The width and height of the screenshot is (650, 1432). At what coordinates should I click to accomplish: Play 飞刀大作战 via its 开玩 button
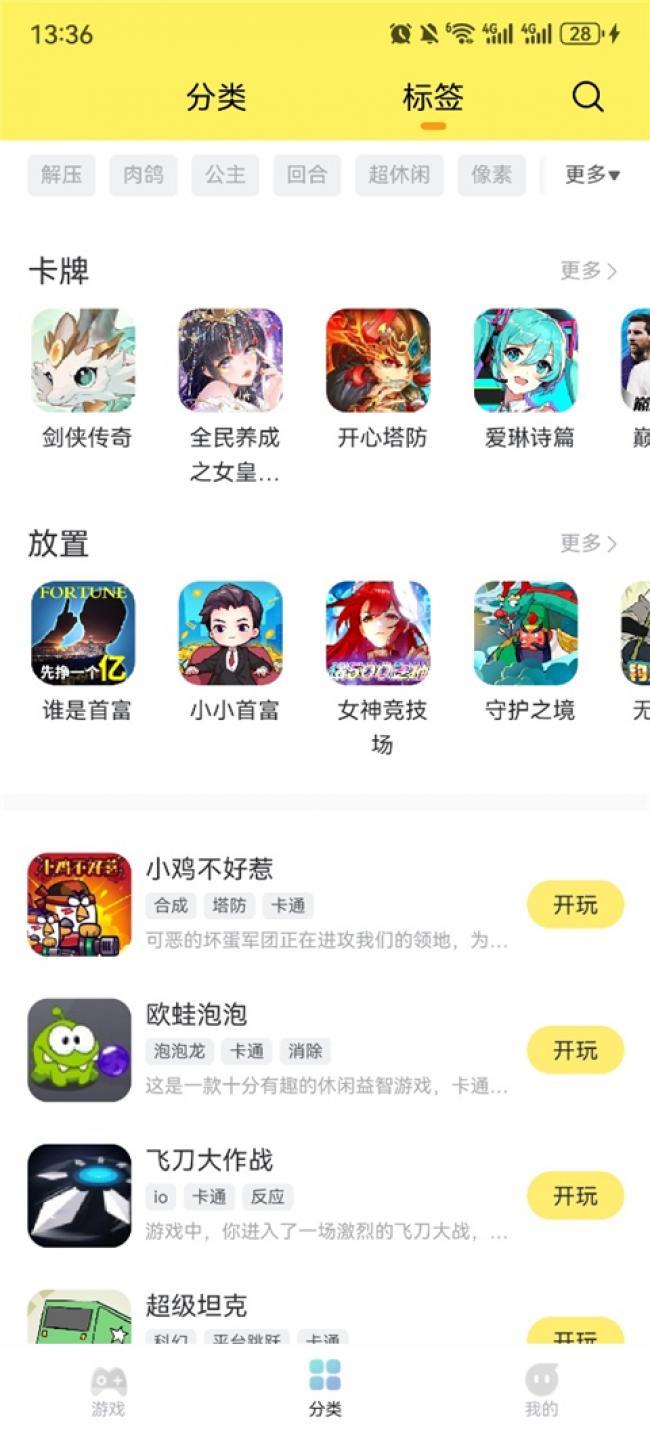click(575, 1196)
